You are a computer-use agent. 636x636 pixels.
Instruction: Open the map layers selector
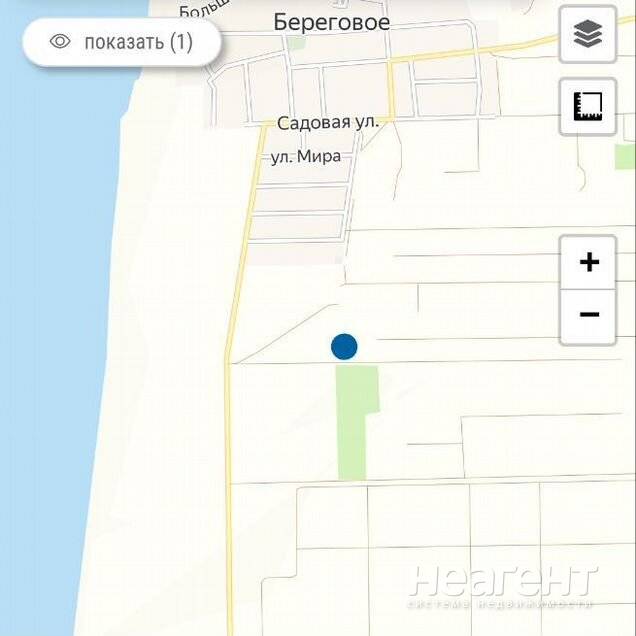pyautogui.click(x=588, y=35)
